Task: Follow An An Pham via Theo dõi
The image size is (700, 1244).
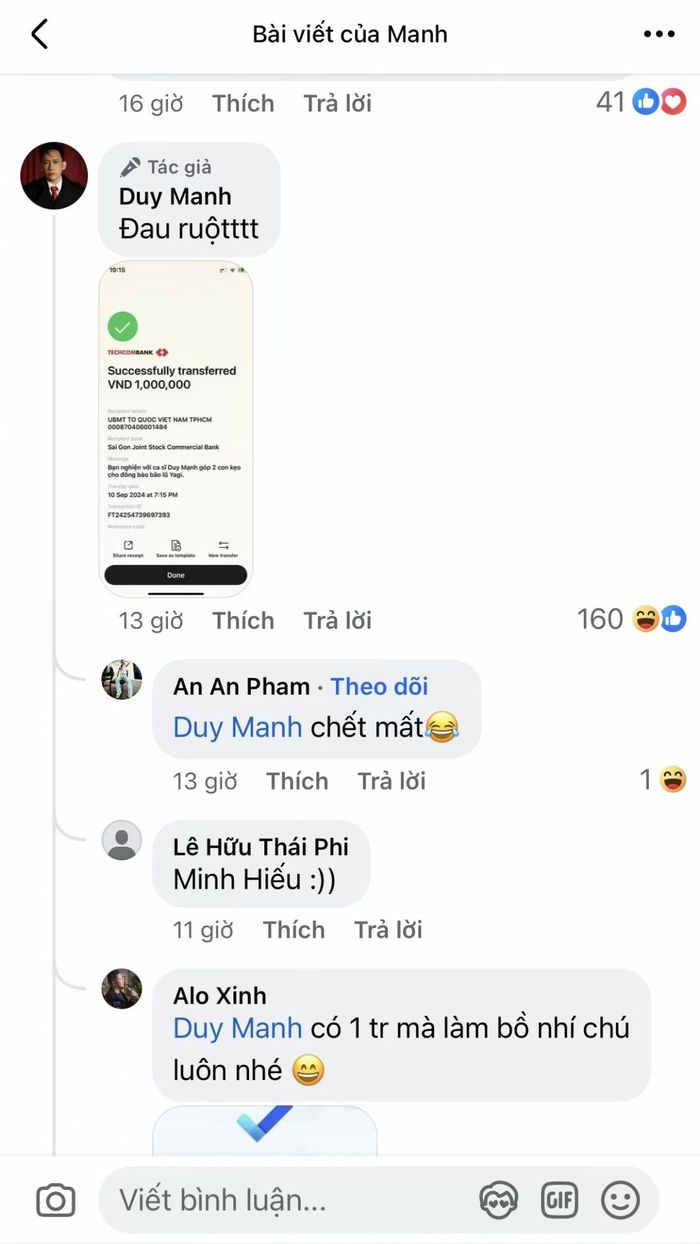Action: pyautogui.click(x=379, y=686)
